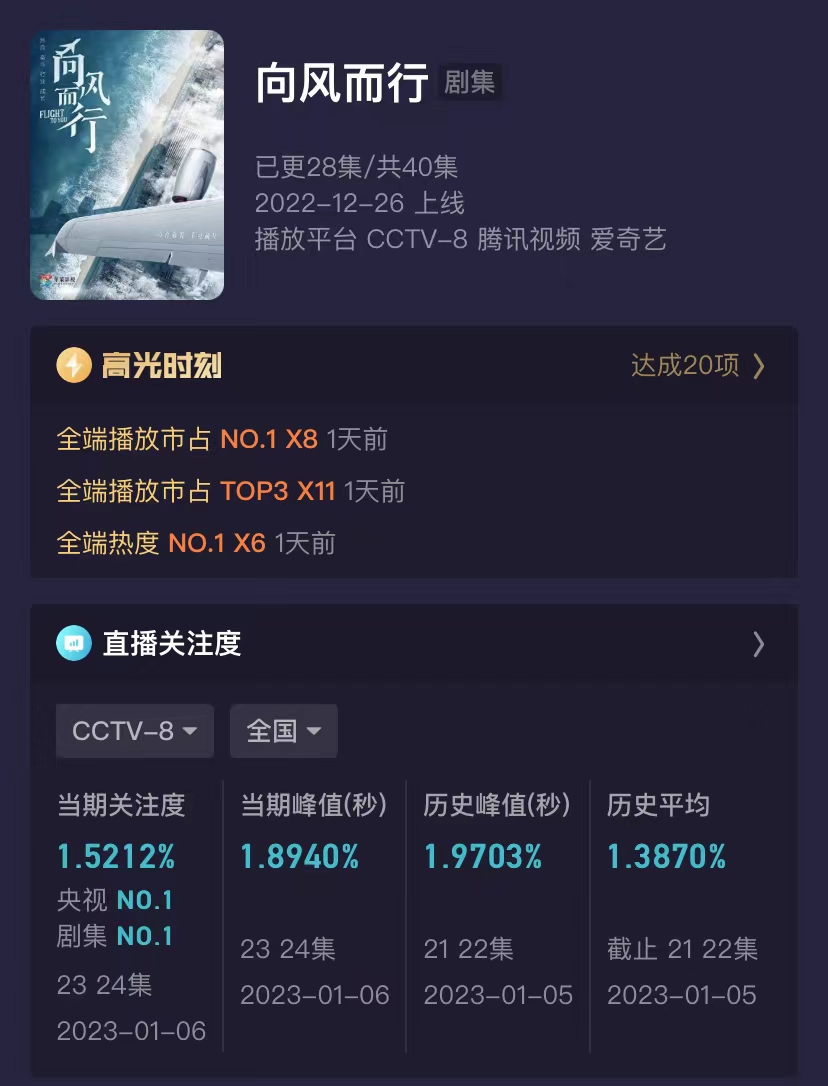Image resolution: width=828 pixels, height=1086 pixels.
Task: Click the 已更28集/共40集 episode info
Action: [355, 165]
